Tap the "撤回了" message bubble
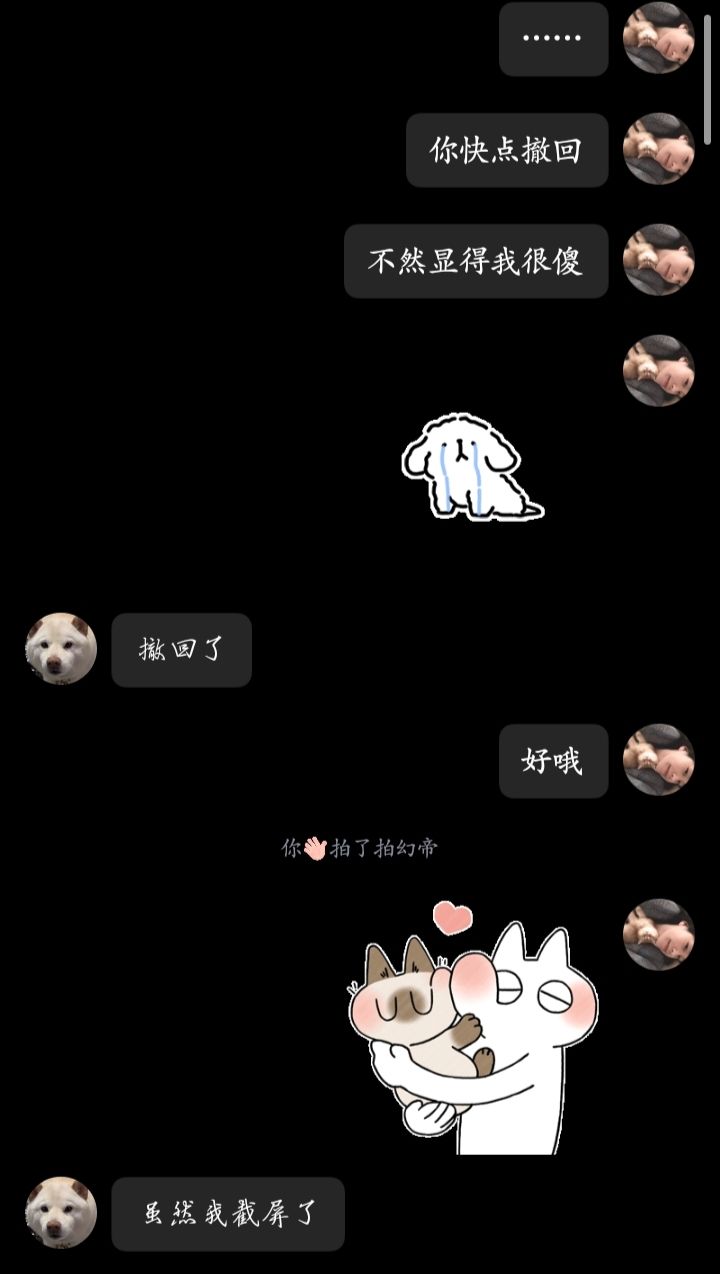Viewport: 720px width, 1274px height. (181, 651)
